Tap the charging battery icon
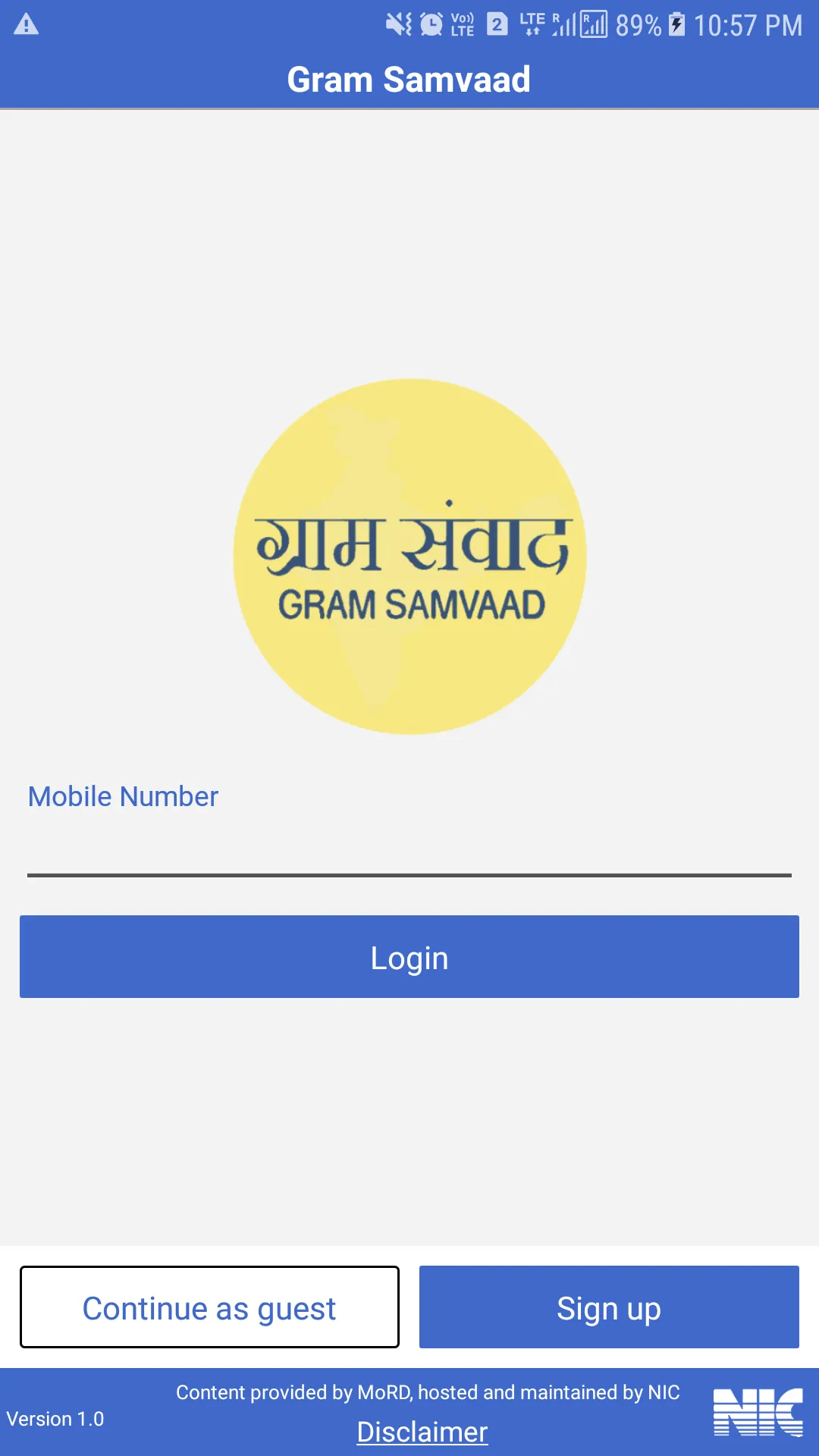Viewport: 819px width, 1456px height. [x=677, y=24]
